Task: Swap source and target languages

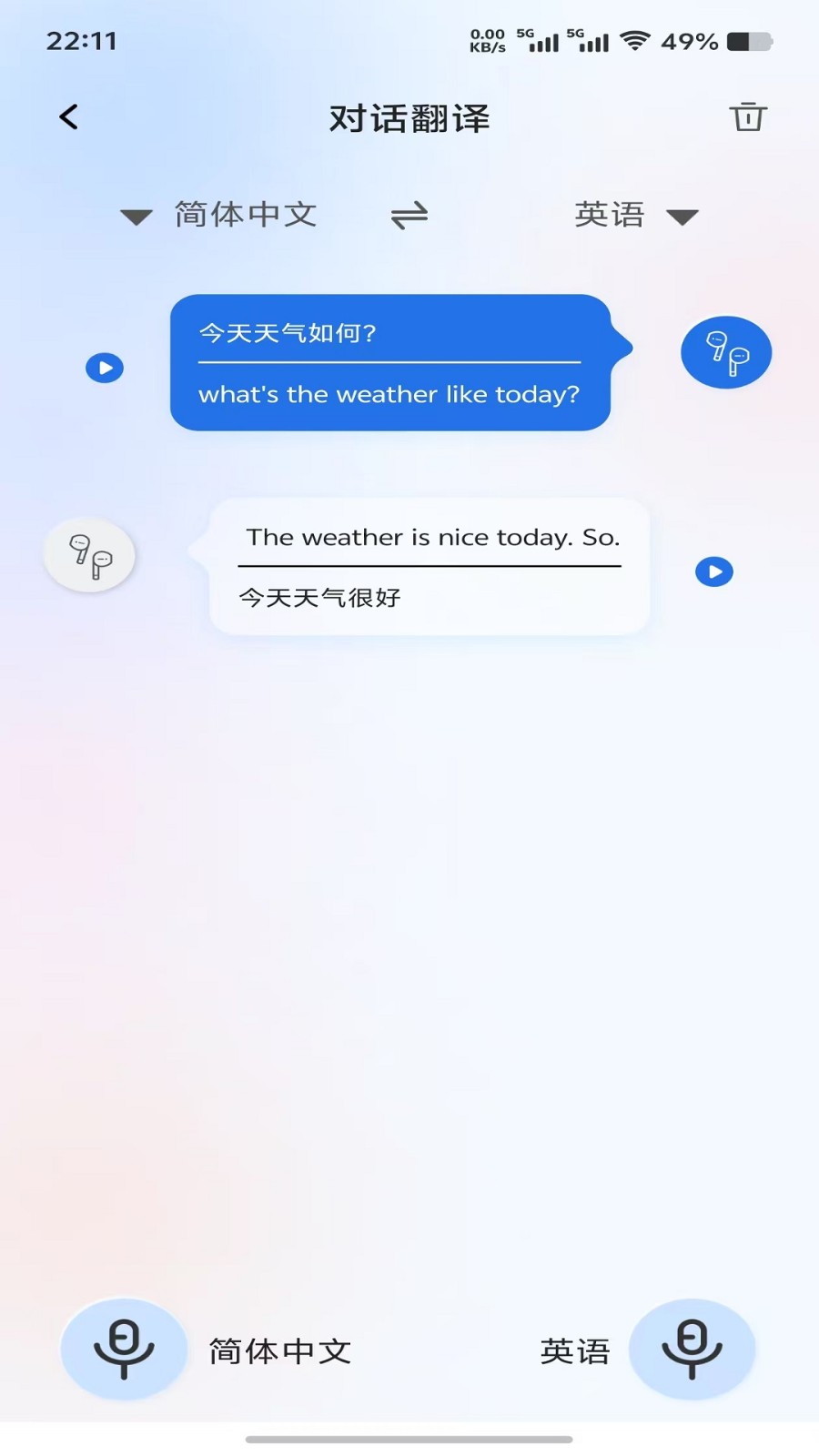Action: coord(409,216)
